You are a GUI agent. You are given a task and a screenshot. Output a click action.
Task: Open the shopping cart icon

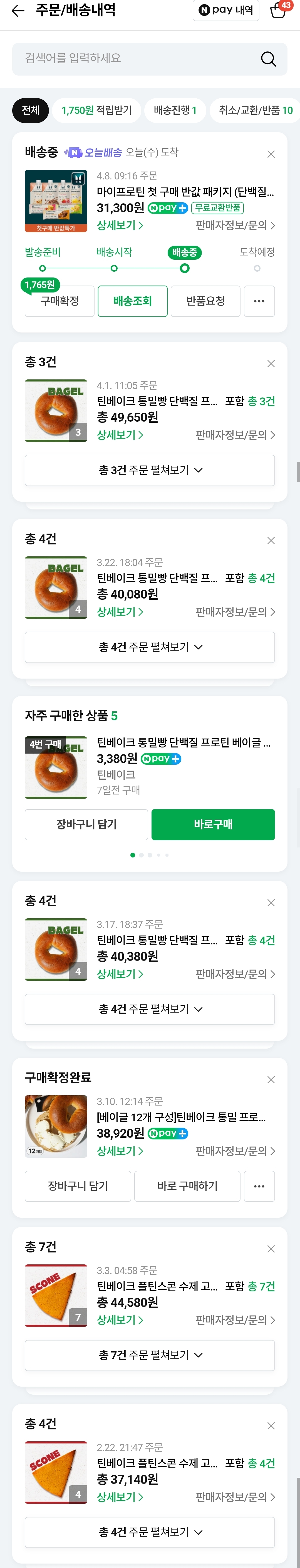[x=278, y=10]
